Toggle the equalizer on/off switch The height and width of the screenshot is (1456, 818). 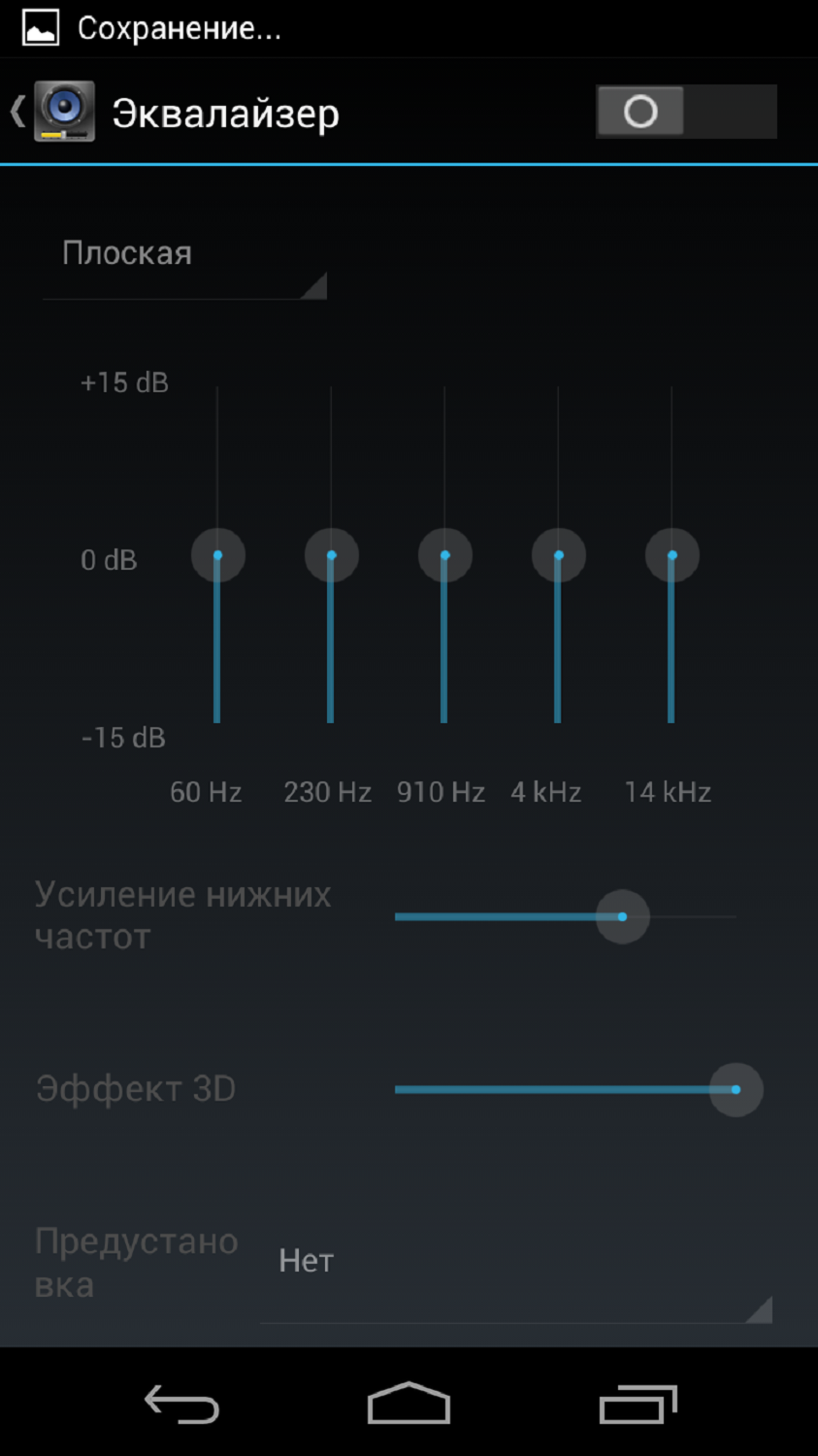[685, 112]
